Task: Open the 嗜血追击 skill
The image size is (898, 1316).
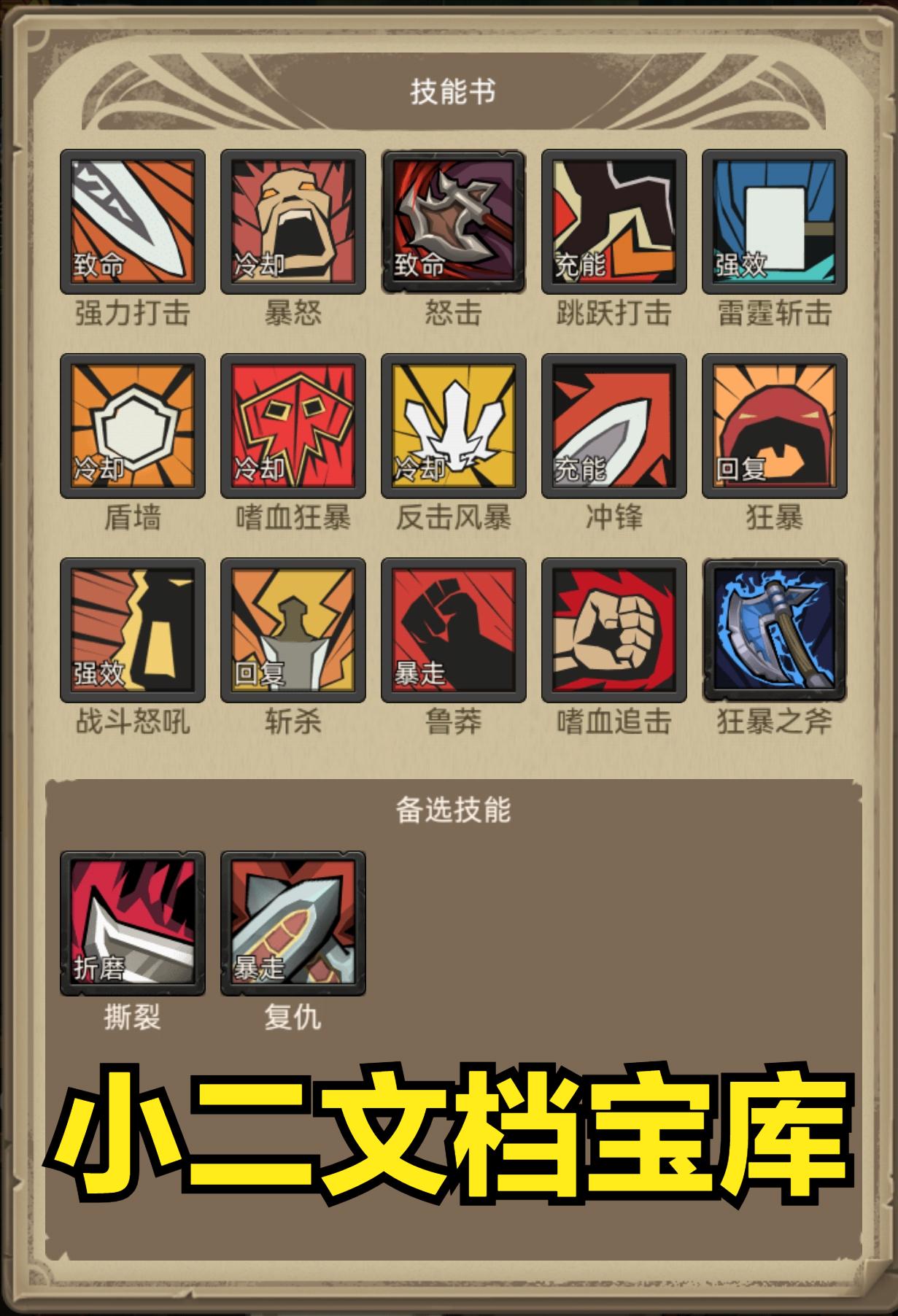Action: (x=613, y=630)
